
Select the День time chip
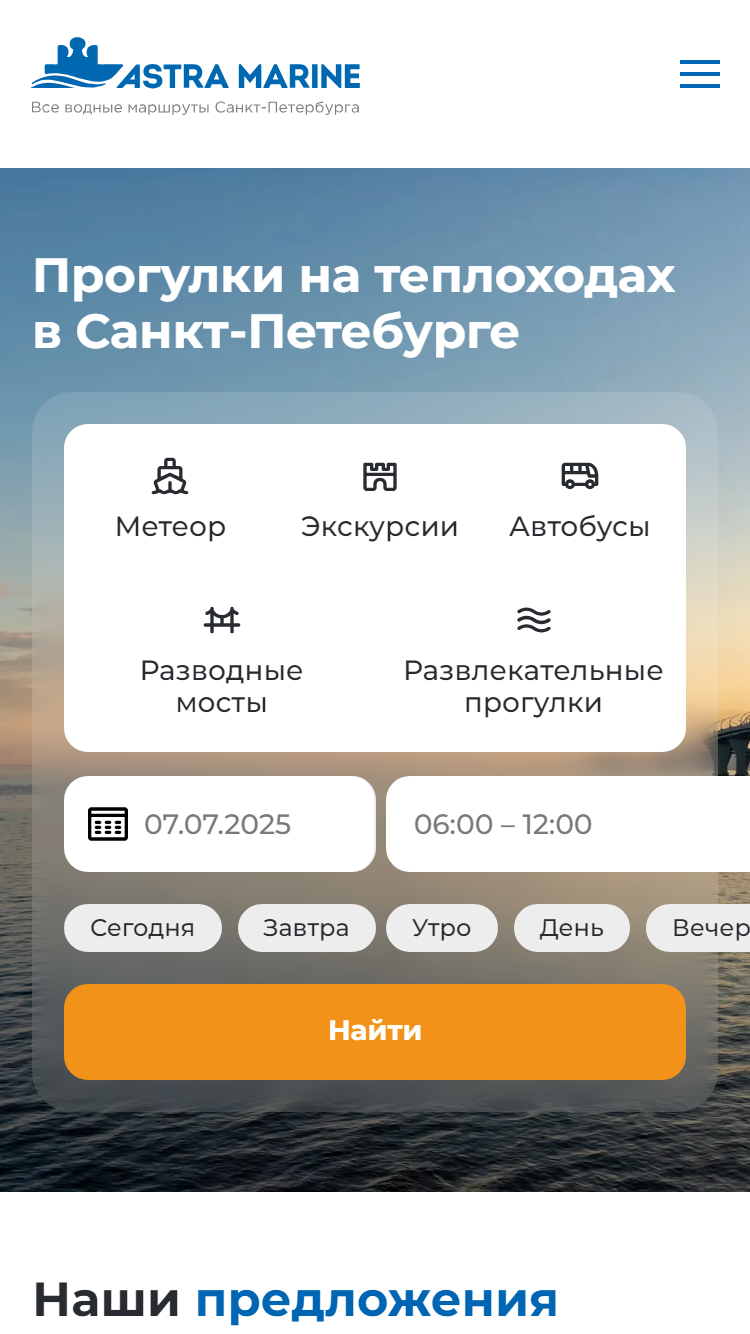[x=572, y=928]
